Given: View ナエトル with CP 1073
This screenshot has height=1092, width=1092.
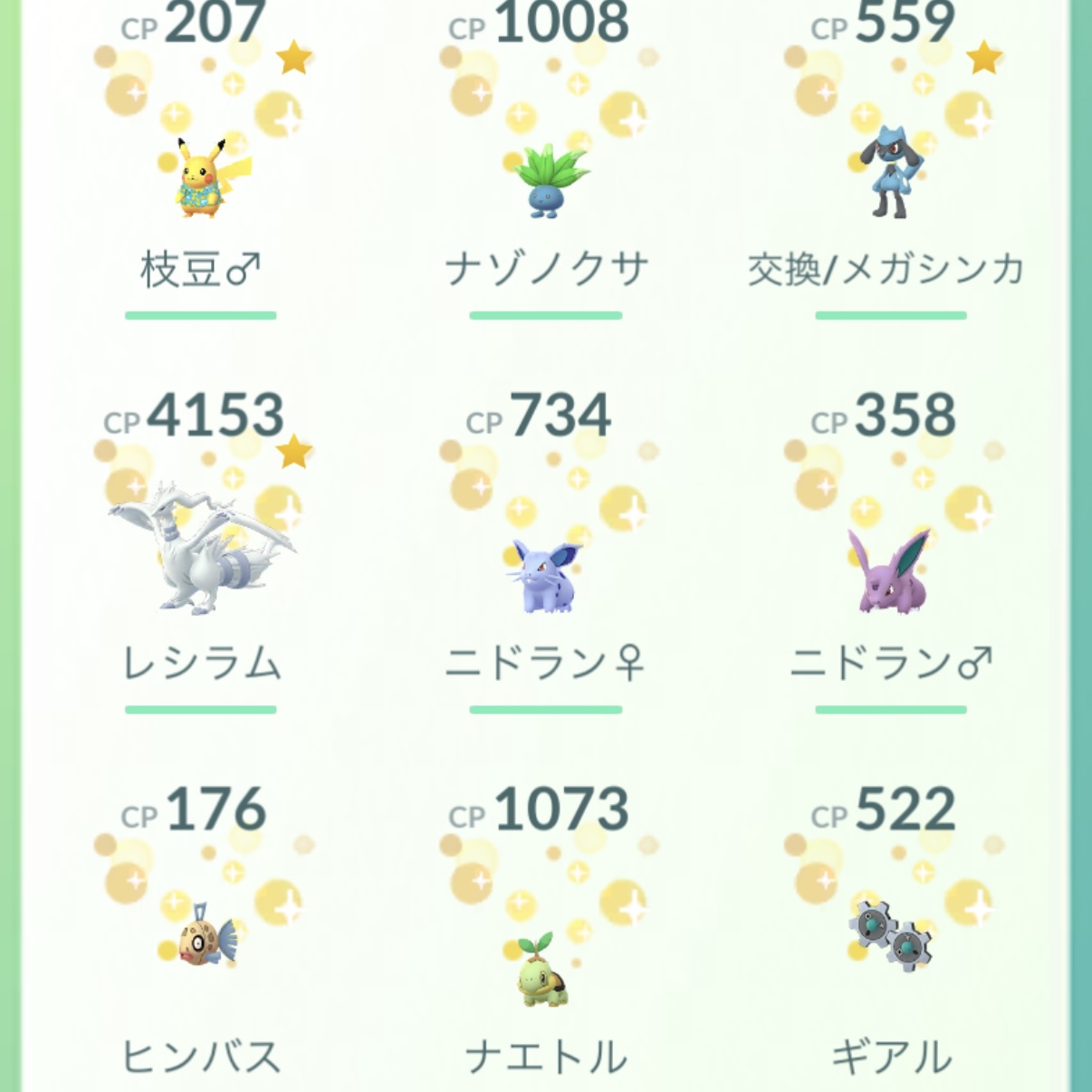Looking at the screenshot, I should coord(546,969).
